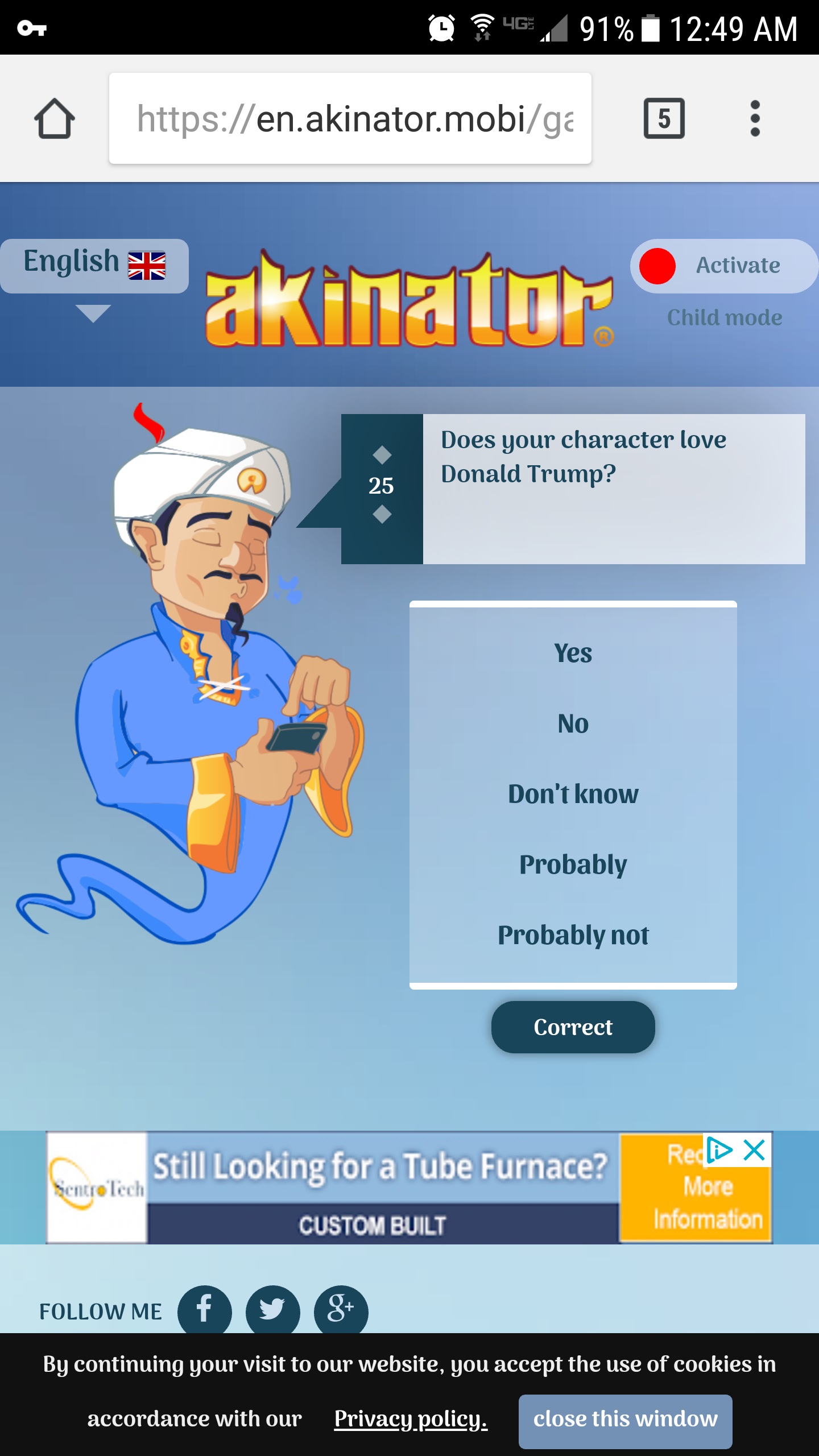Open the browser tabs switcher
This screenshot has width=819, height=1456.
coord(664,118)
